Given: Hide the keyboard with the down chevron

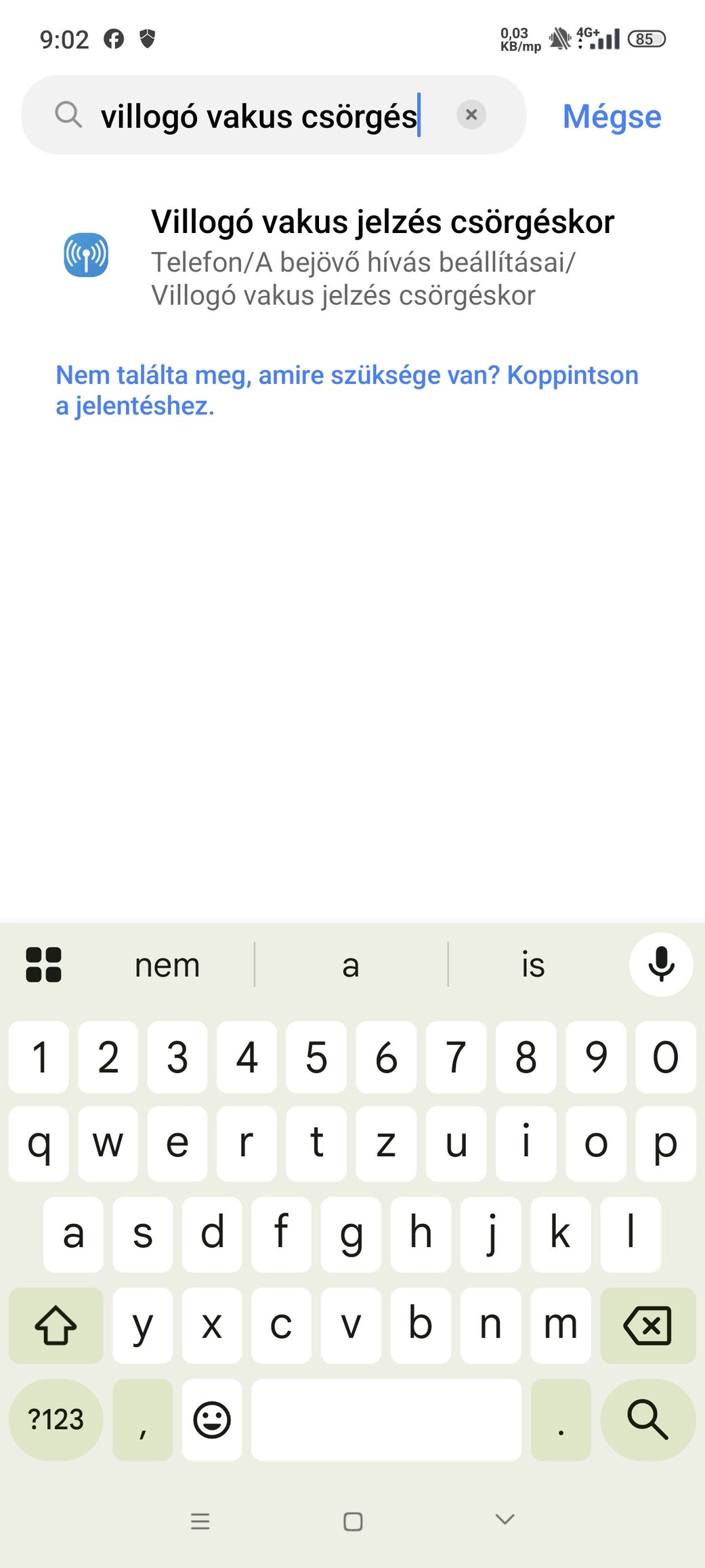Looking at the screenshot, I should (x=505, y=1519).
